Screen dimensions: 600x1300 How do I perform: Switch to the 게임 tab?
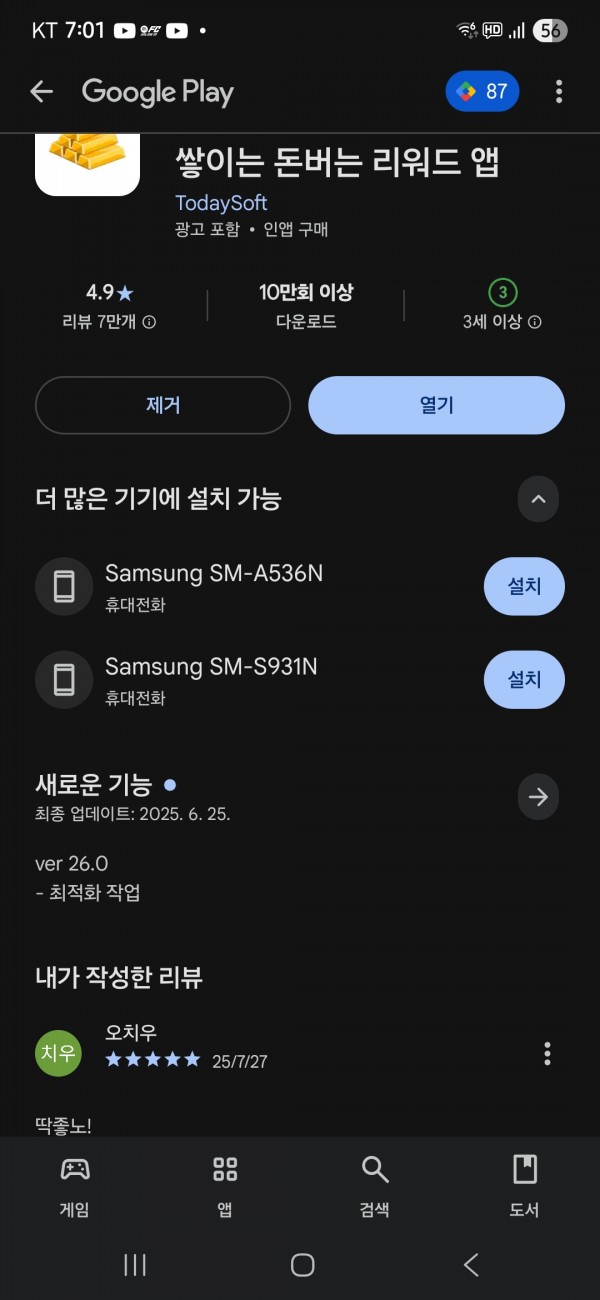pyautogui.click(x=75, y=1187)
